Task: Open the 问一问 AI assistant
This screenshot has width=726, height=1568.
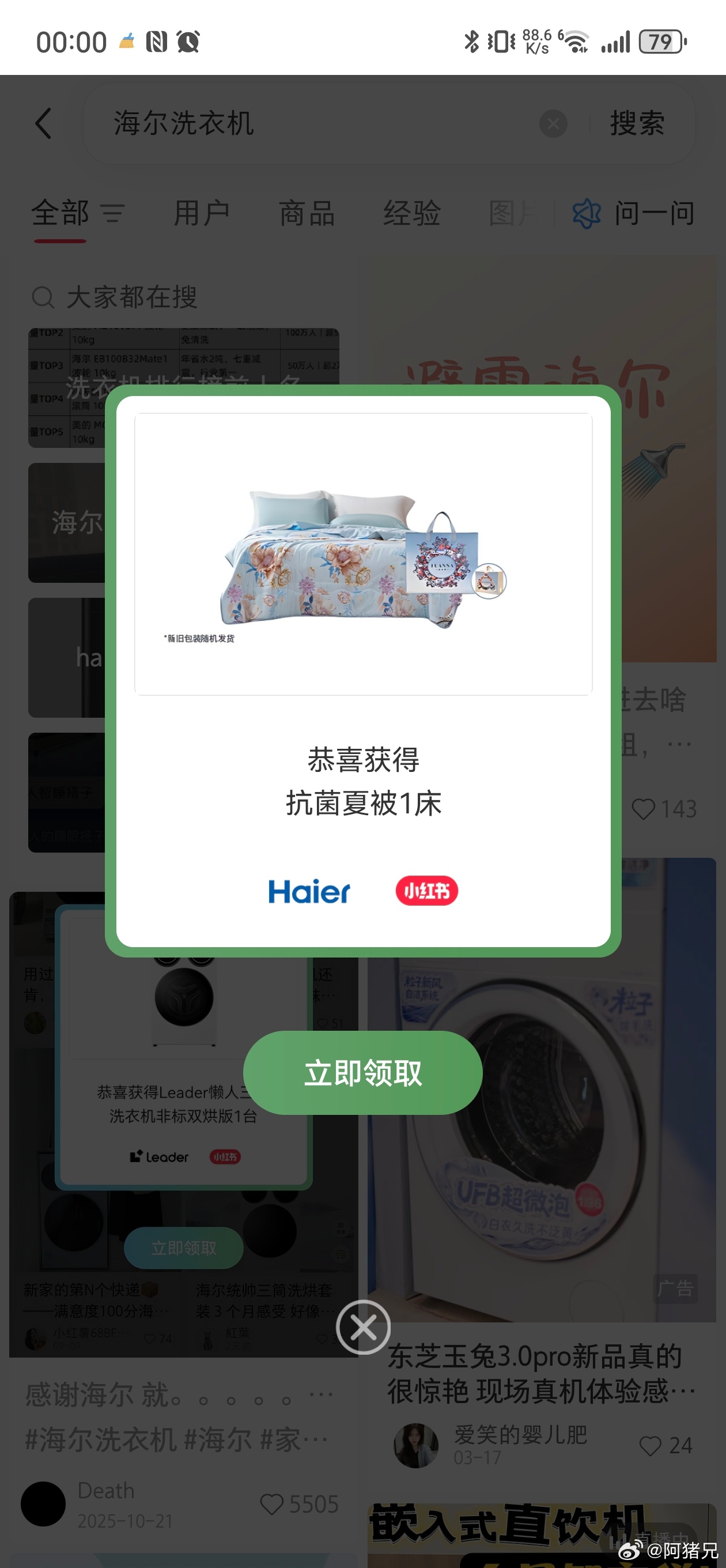Action: 634,214
